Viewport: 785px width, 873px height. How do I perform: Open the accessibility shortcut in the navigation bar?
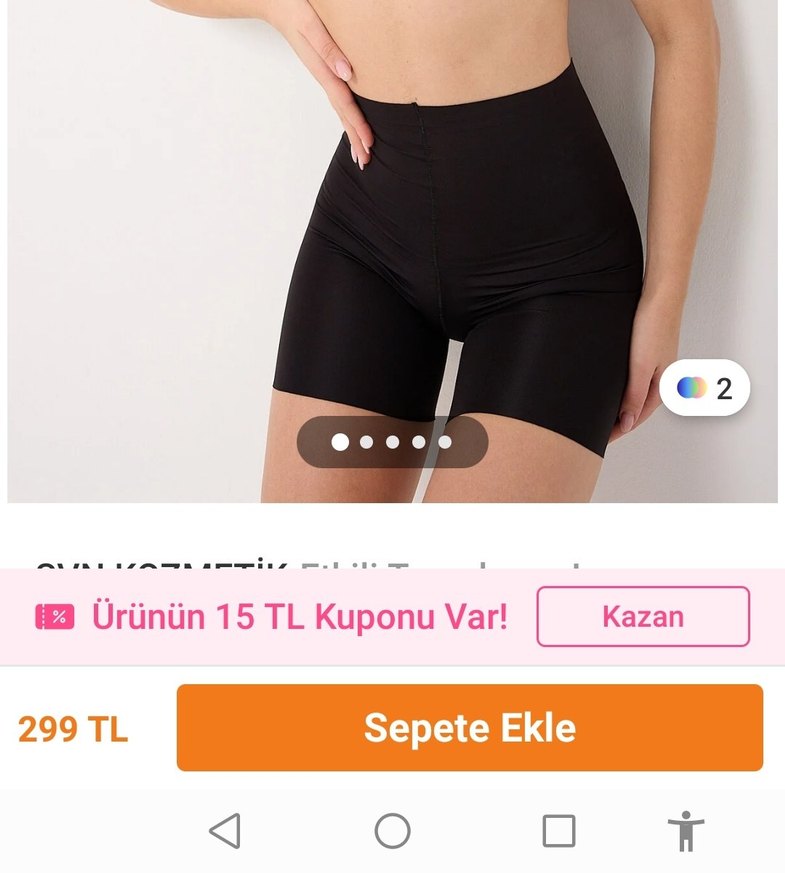(x=686, y=831)
